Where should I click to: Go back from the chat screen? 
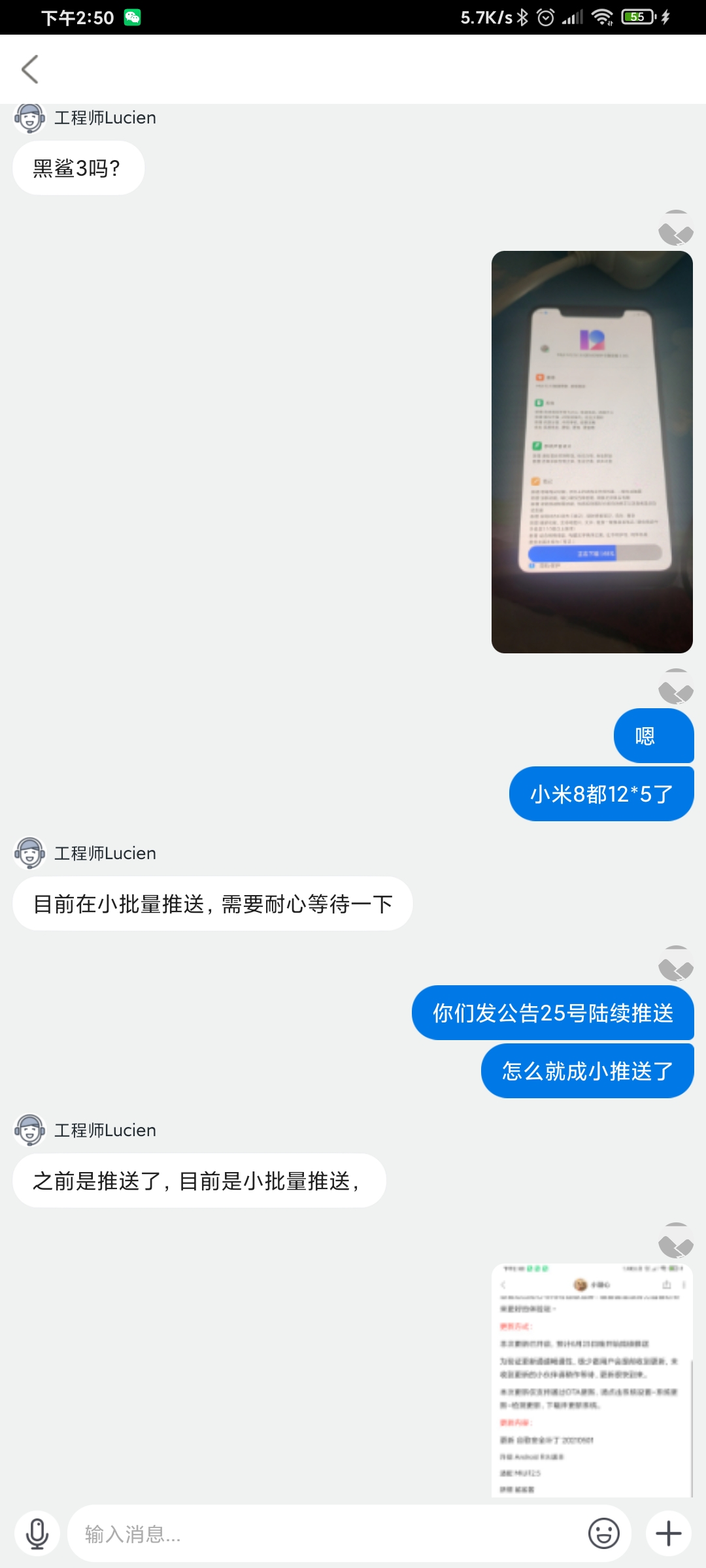(30, 69)
